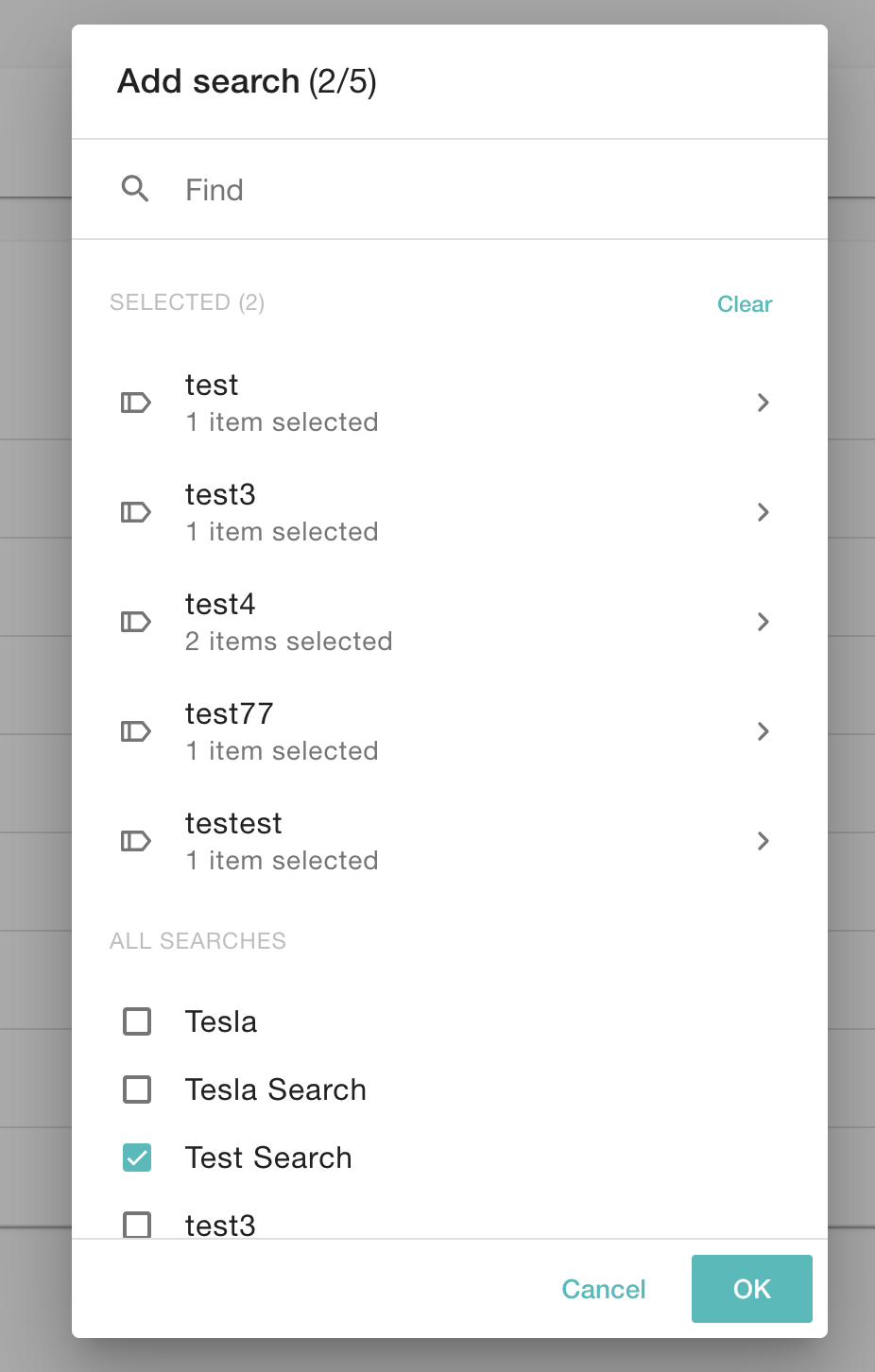Click the tag icon beside test3
Screen dimensions: 875x1372
[135, 512]
